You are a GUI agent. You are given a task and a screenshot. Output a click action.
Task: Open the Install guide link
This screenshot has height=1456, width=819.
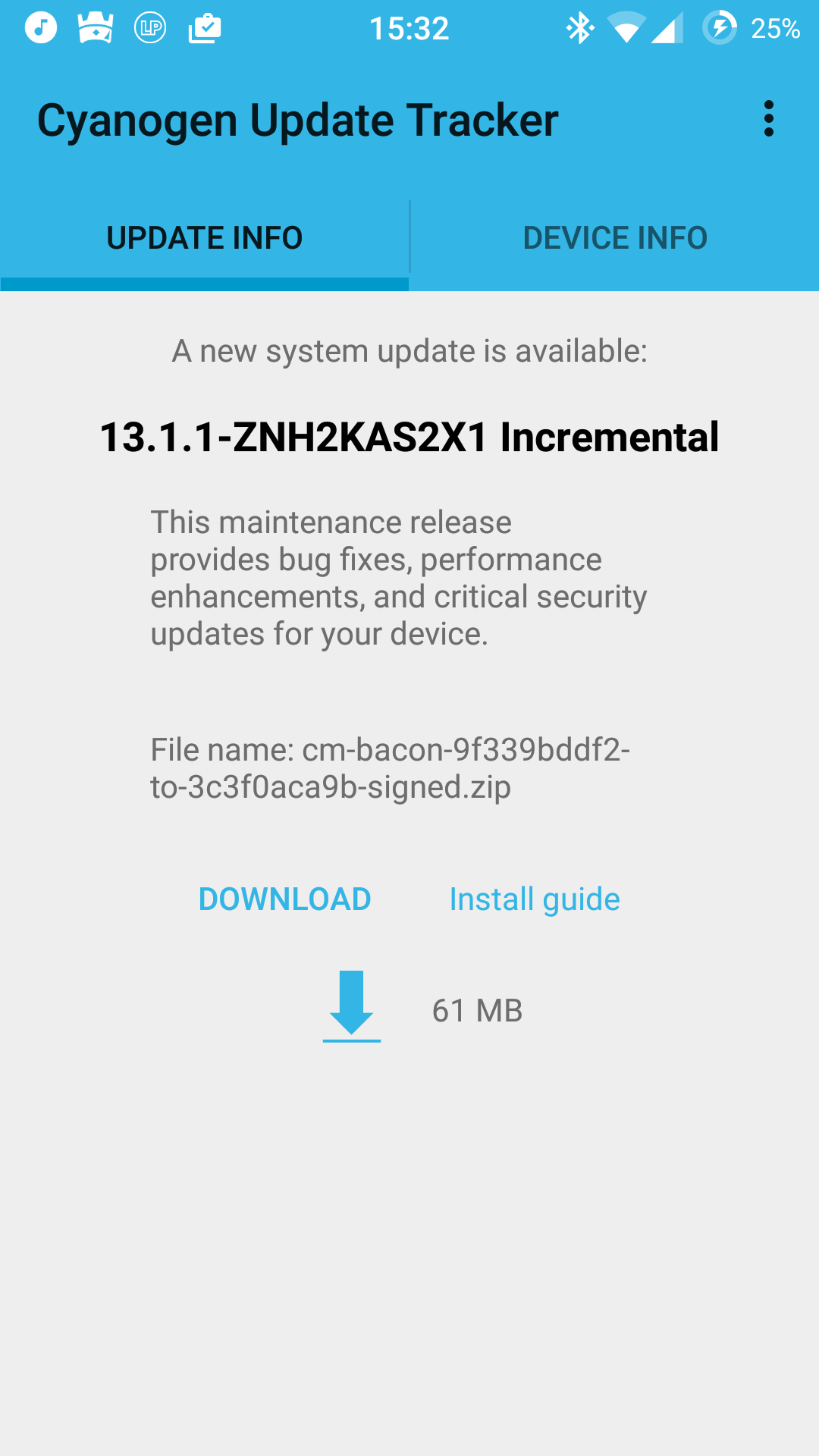point(535,899)
